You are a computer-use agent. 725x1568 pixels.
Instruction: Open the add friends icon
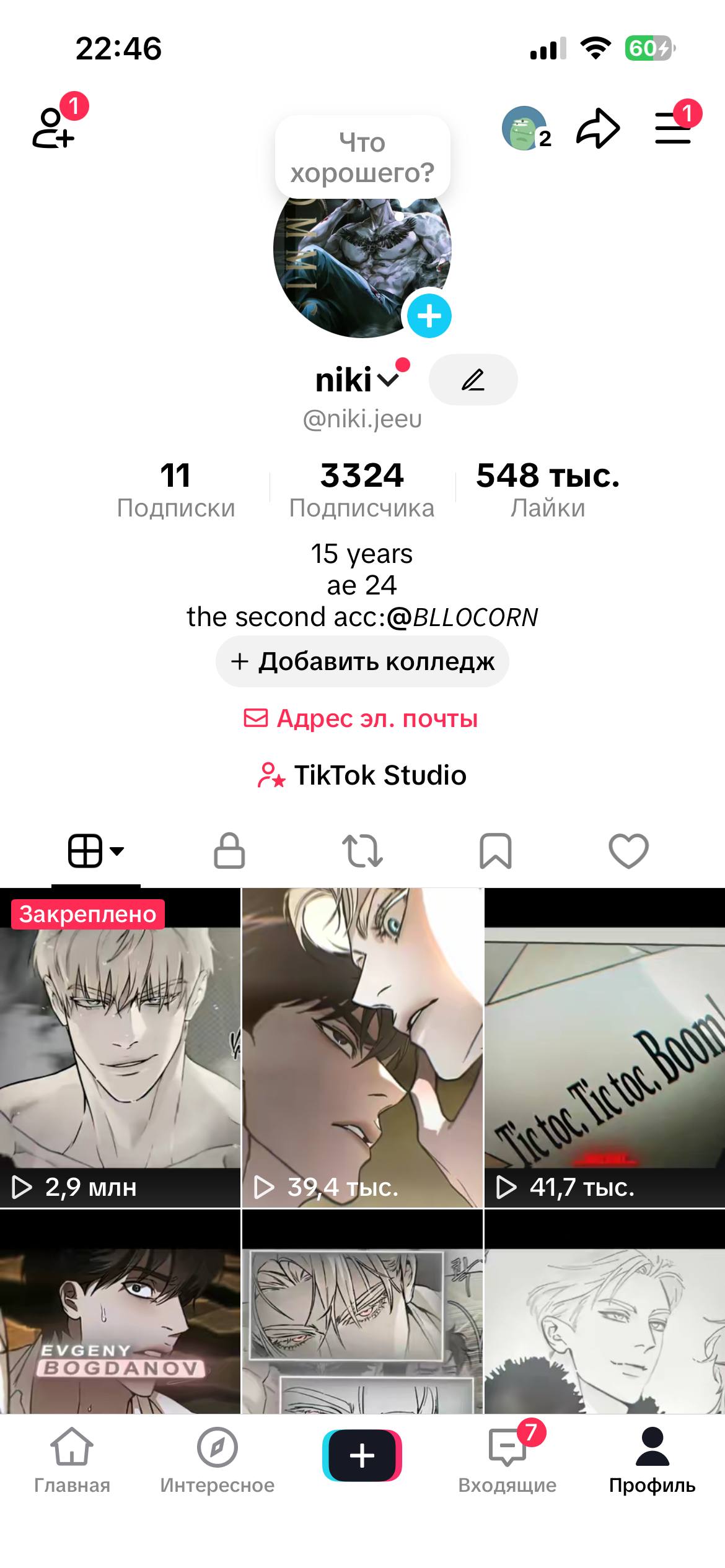pyautogui.click(x=53, y=128)
